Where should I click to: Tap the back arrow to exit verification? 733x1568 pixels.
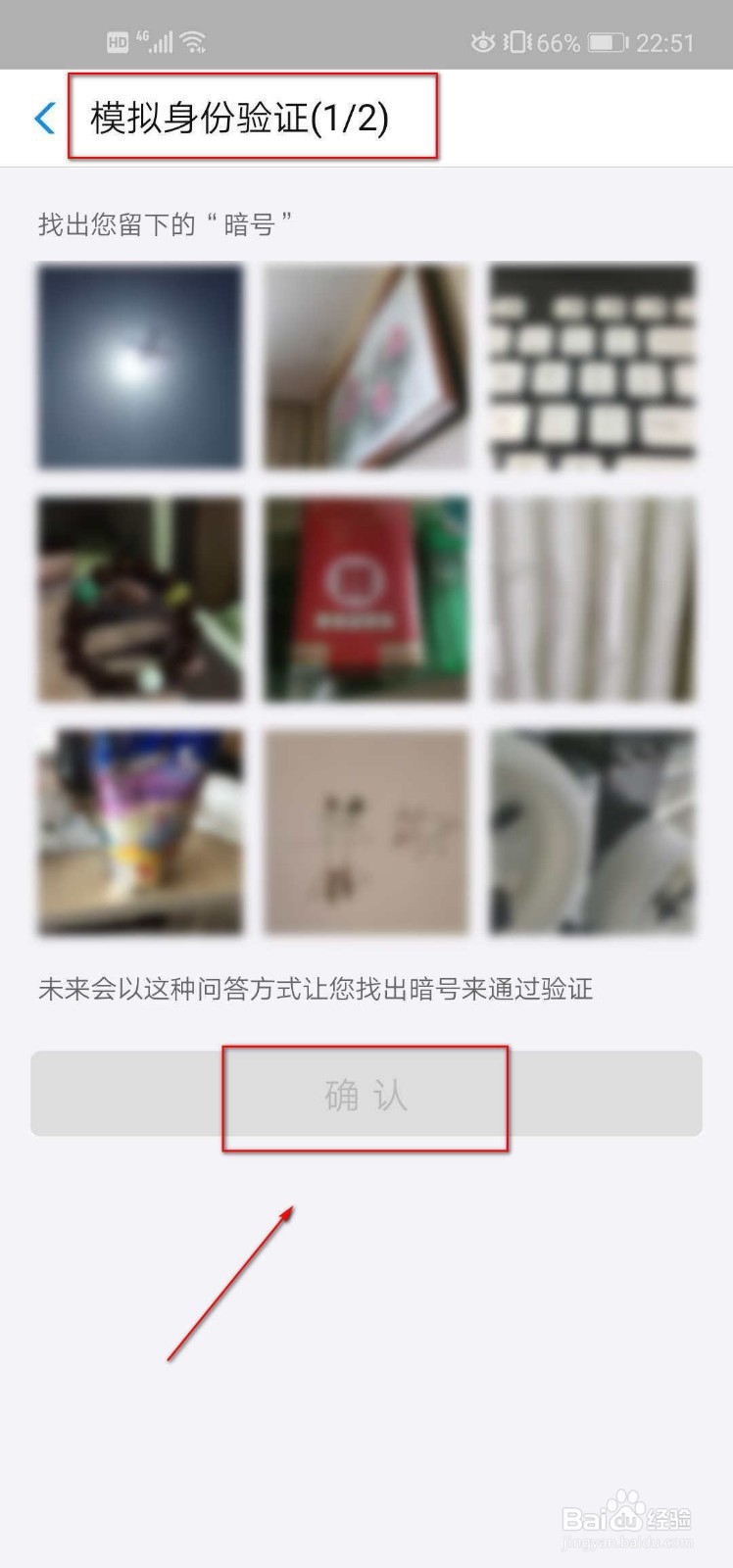(43, 117)
